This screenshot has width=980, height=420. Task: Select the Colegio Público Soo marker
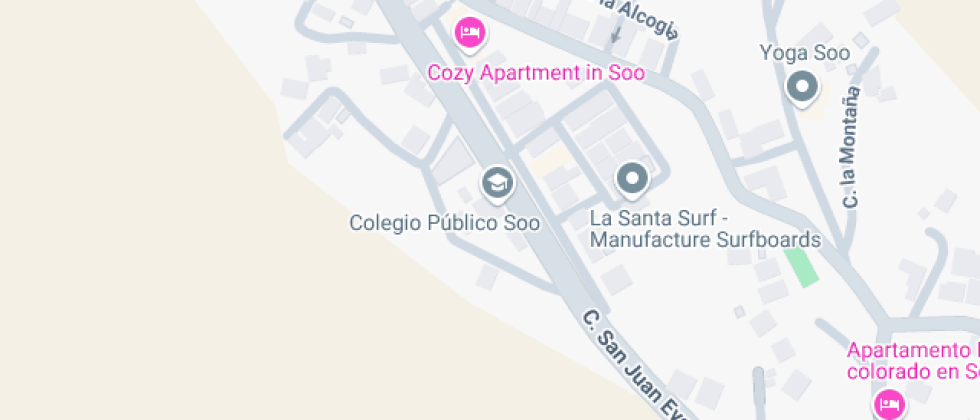496,183
